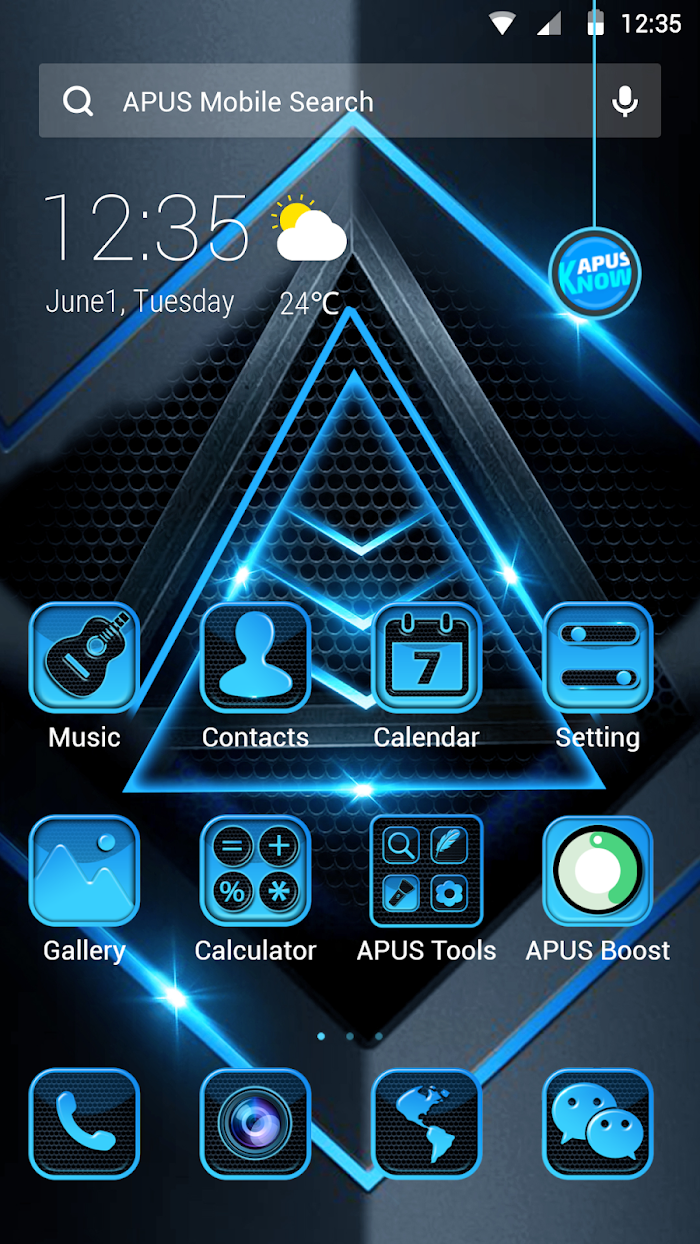This screenshot has height=1244, width=700.
Task: Open the hanging APUS Know badge
Action: pyautogui.click(x=594, y=273)
